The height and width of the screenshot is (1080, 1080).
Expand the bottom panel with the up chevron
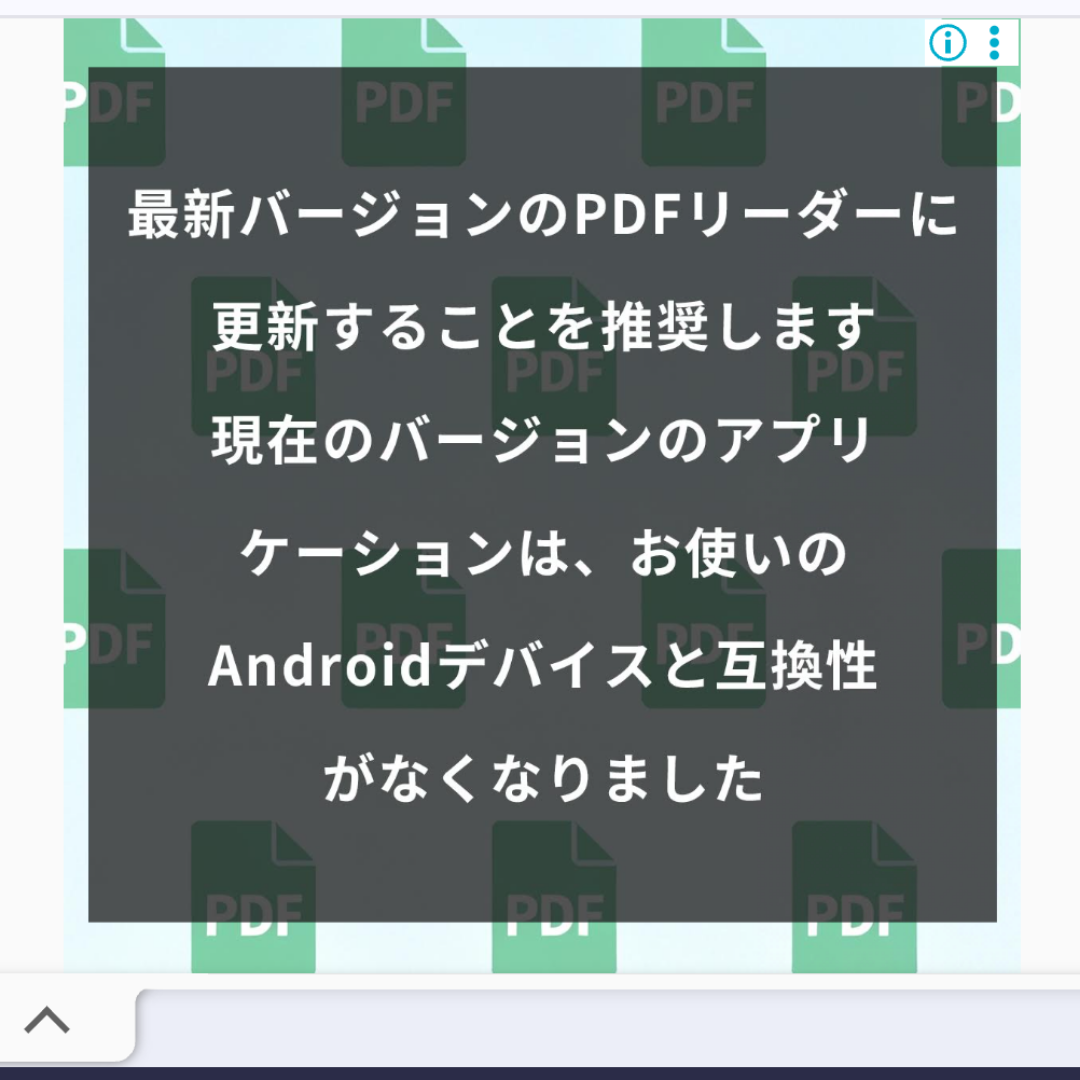(x=47, y=1020)
